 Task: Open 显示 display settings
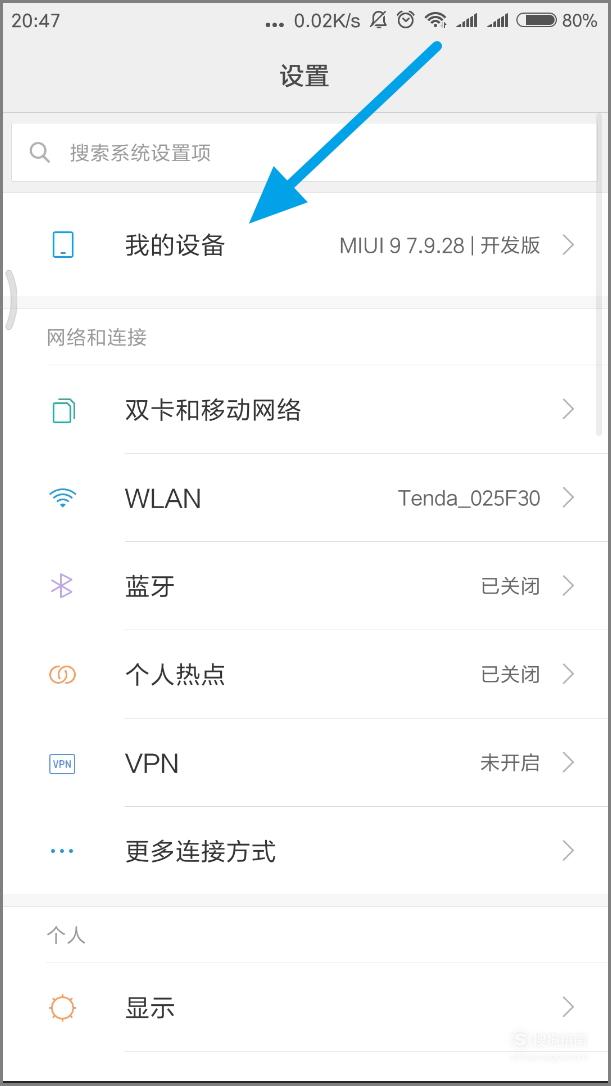click(x=306, y=1007)
